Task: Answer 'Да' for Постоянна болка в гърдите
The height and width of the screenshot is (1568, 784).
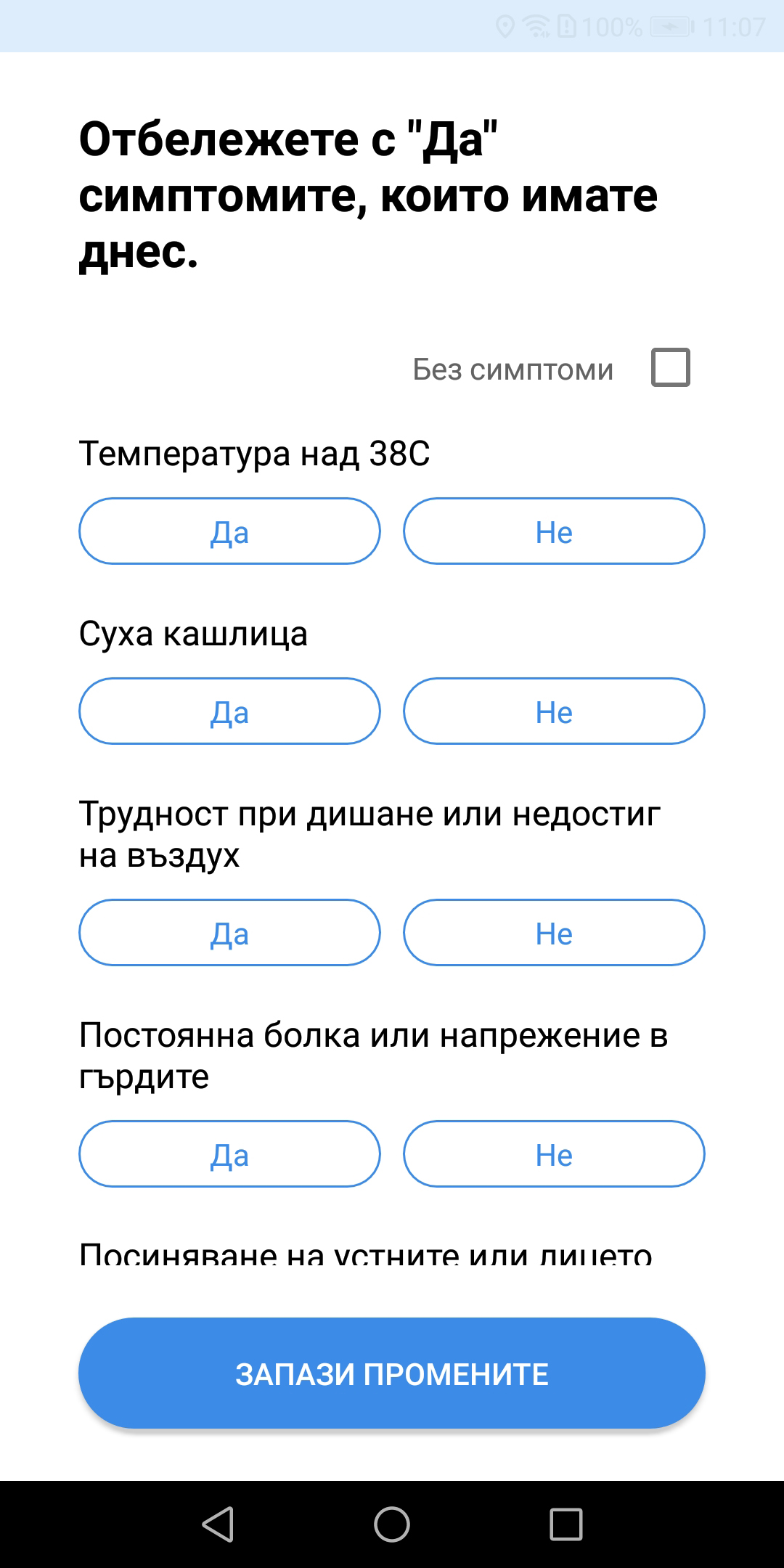Action: [x=229, y=1153]
